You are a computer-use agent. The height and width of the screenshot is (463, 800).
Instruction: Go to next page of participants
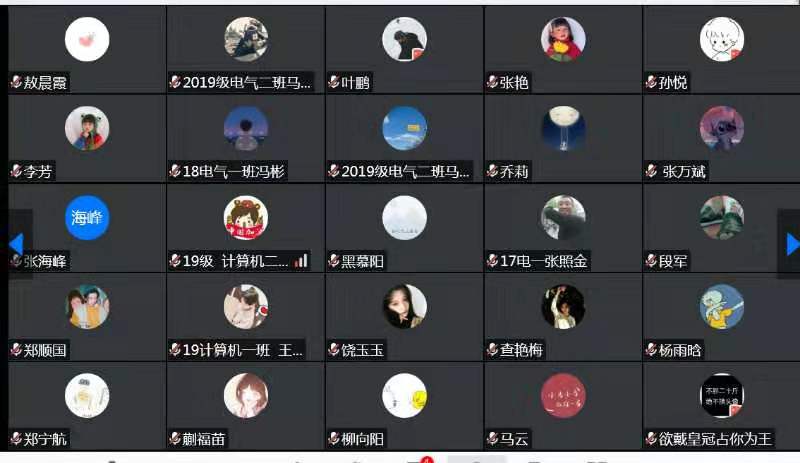792,244
